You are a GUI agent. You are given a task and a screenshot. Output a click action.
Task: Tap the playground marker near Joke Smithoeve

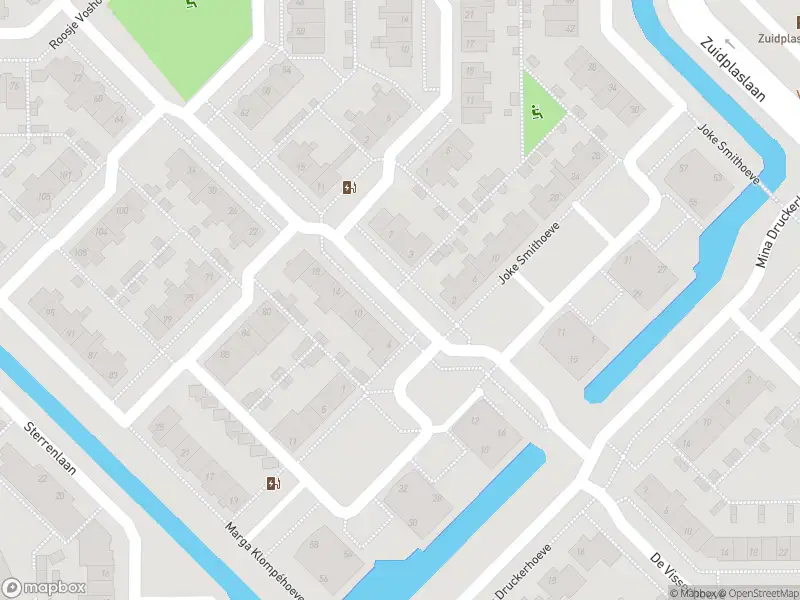(537, 111)
